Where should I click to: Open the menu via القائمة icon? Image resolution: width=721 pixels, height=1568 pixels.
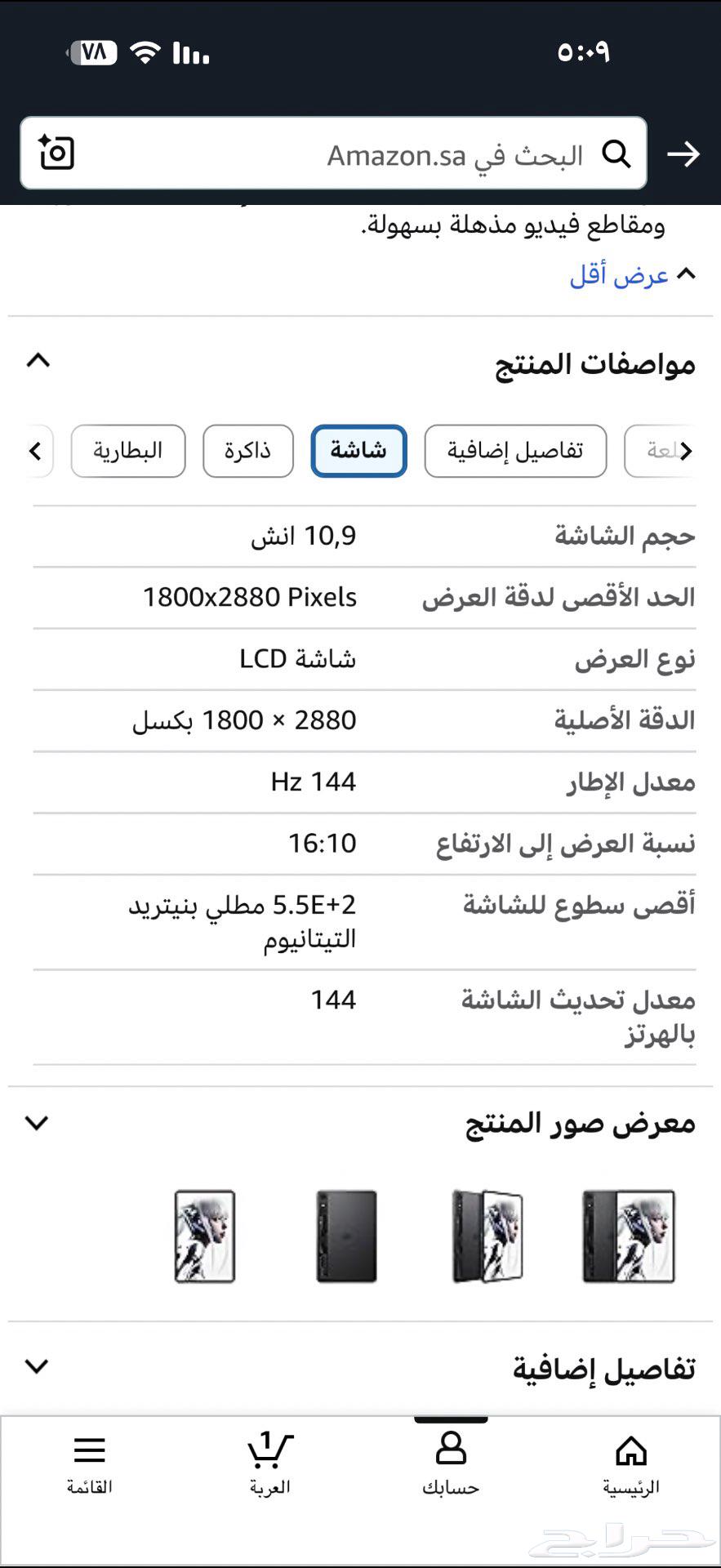pos(90,1462)
